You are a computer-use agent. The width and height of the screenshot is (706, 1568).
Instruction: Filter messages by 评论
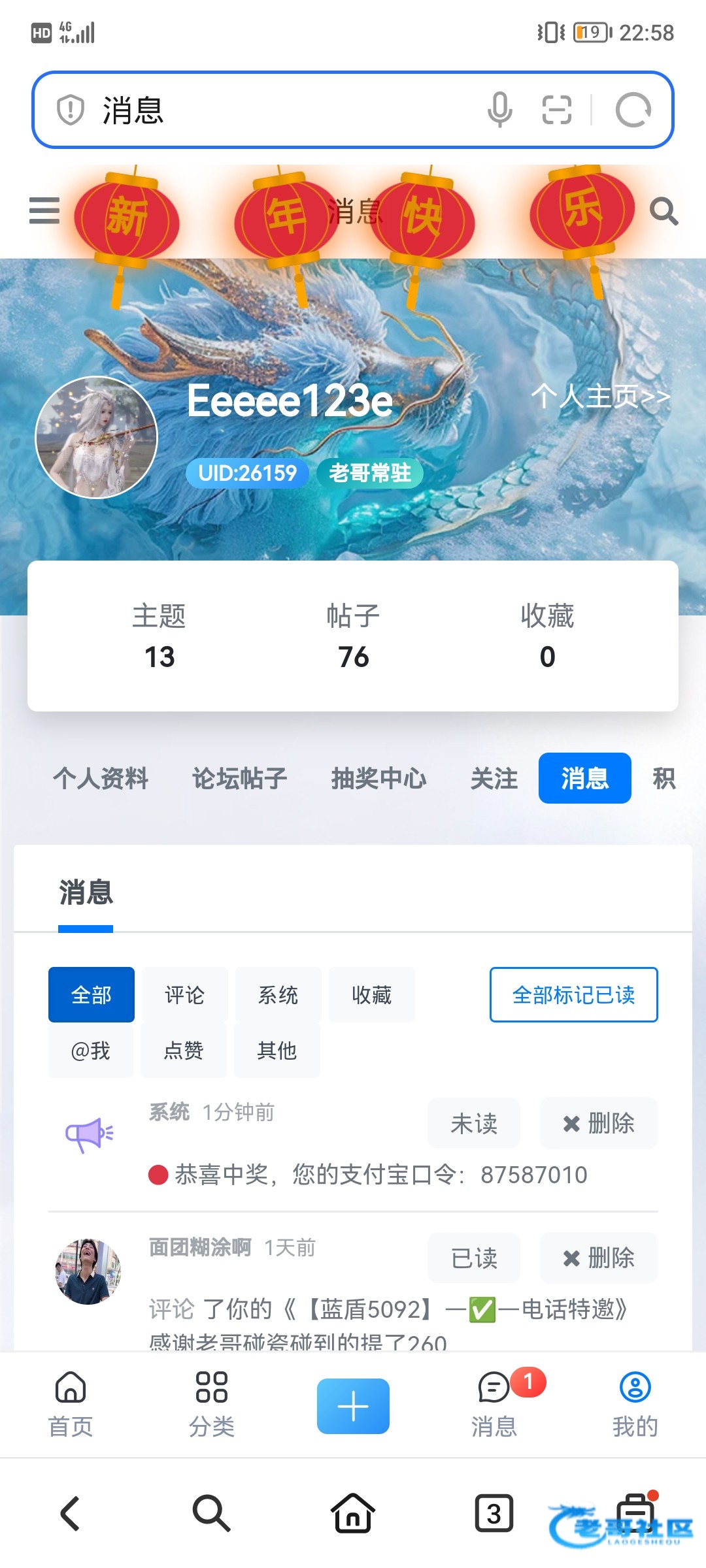point(184,995)
